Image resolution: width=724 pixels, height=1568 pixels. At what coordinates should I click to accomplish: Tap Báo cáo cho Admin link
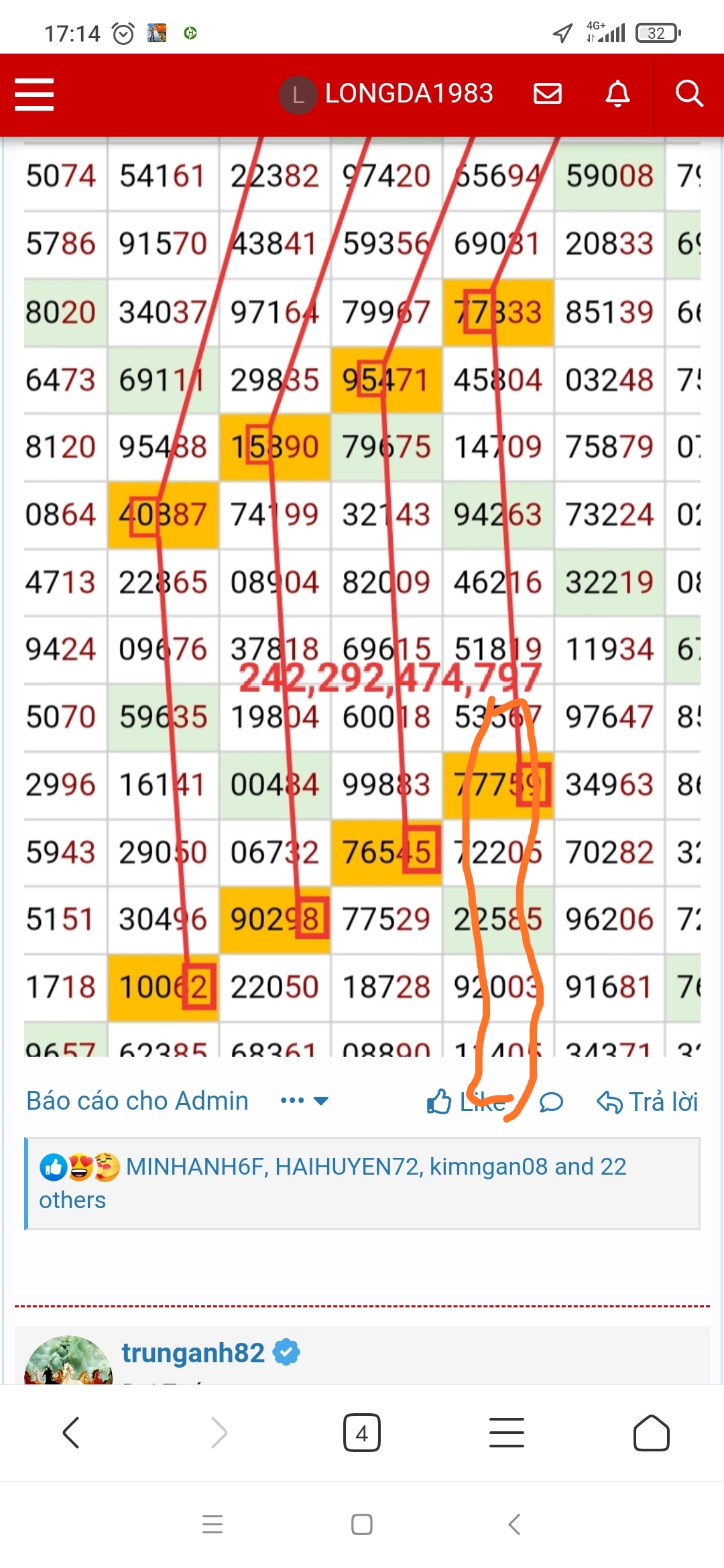(137, 1101)
